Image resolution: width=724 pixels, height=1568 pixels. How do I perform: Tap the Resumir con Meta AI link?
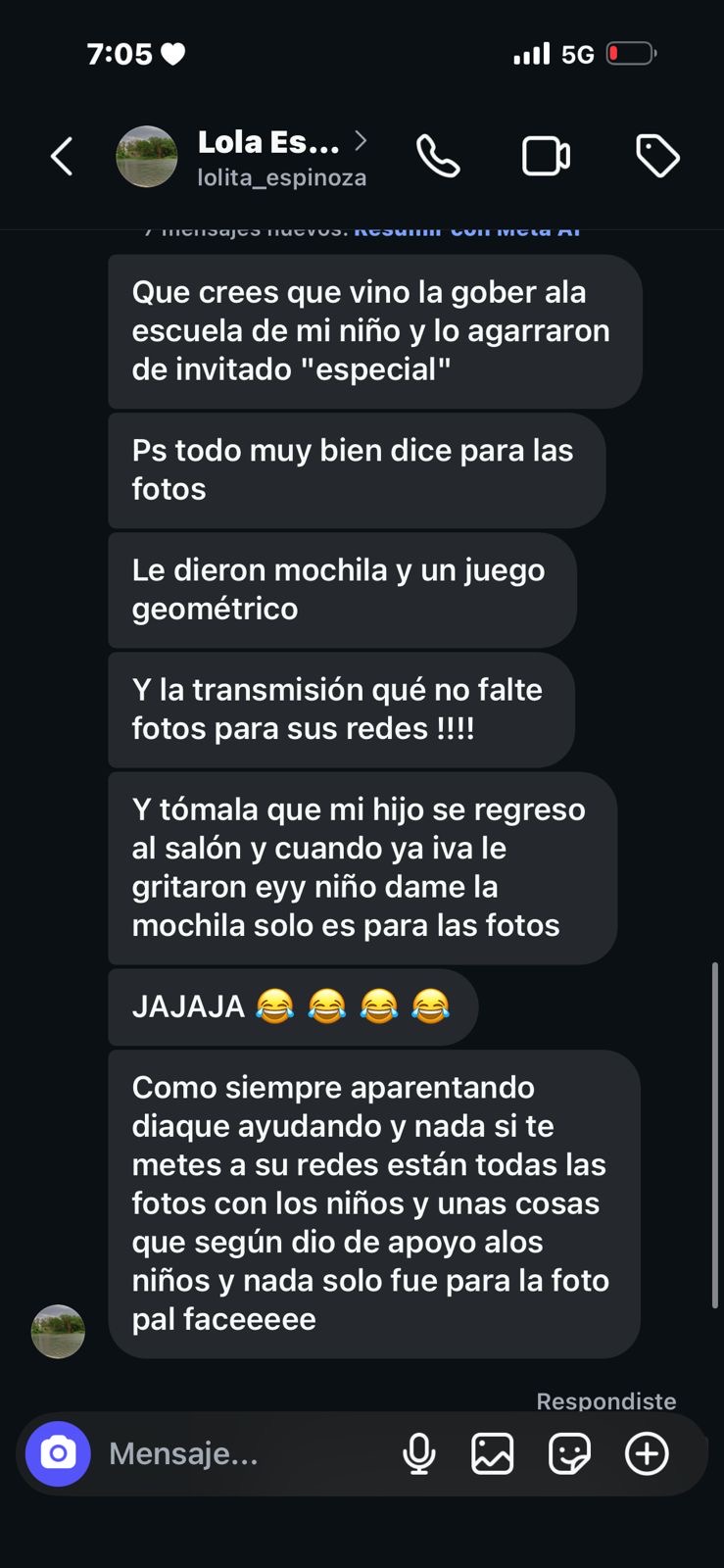pyautogui.click(x=466, y=232)
